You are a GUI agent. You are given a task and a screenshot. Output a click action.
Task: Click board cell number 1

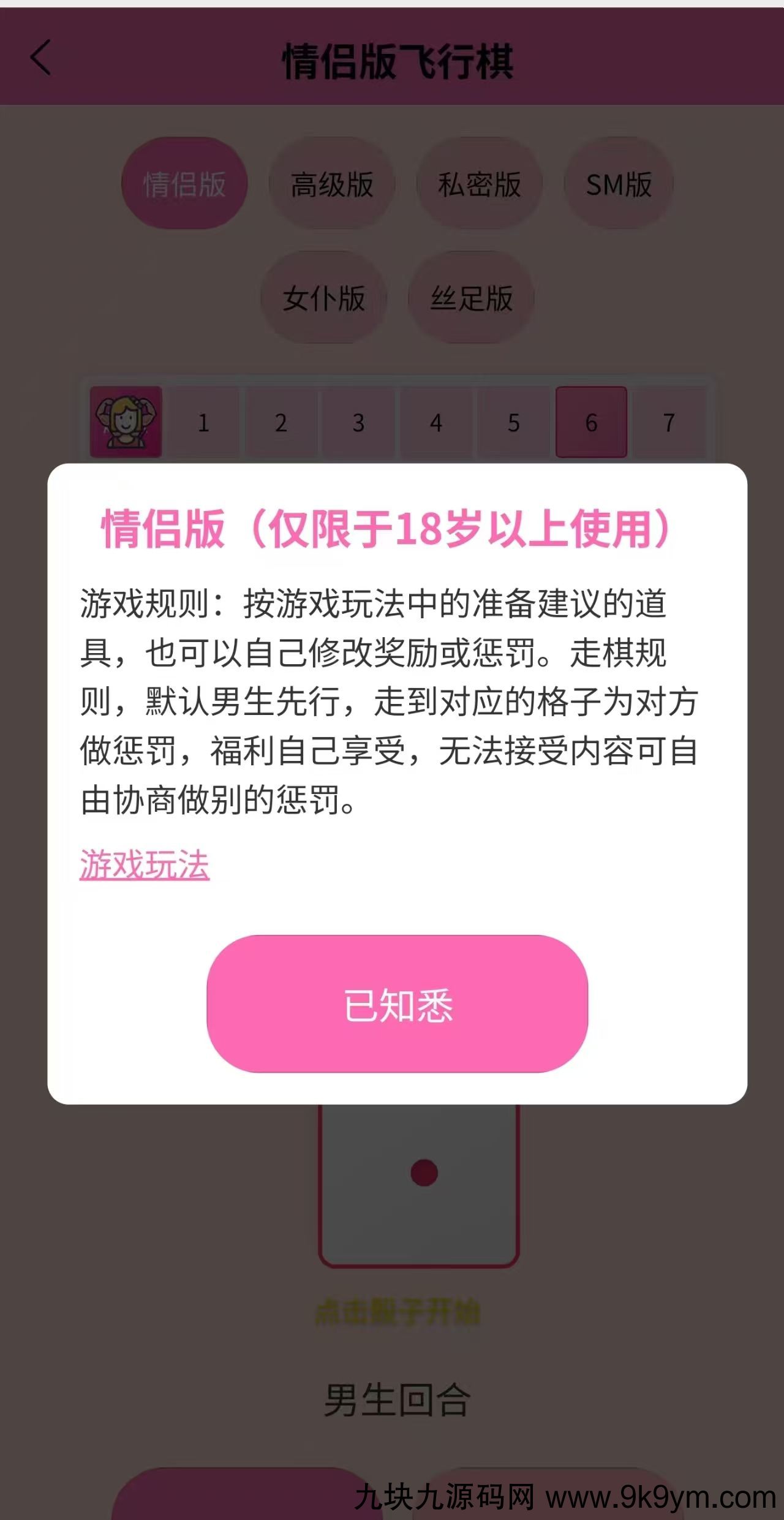(x=203, y=423)
